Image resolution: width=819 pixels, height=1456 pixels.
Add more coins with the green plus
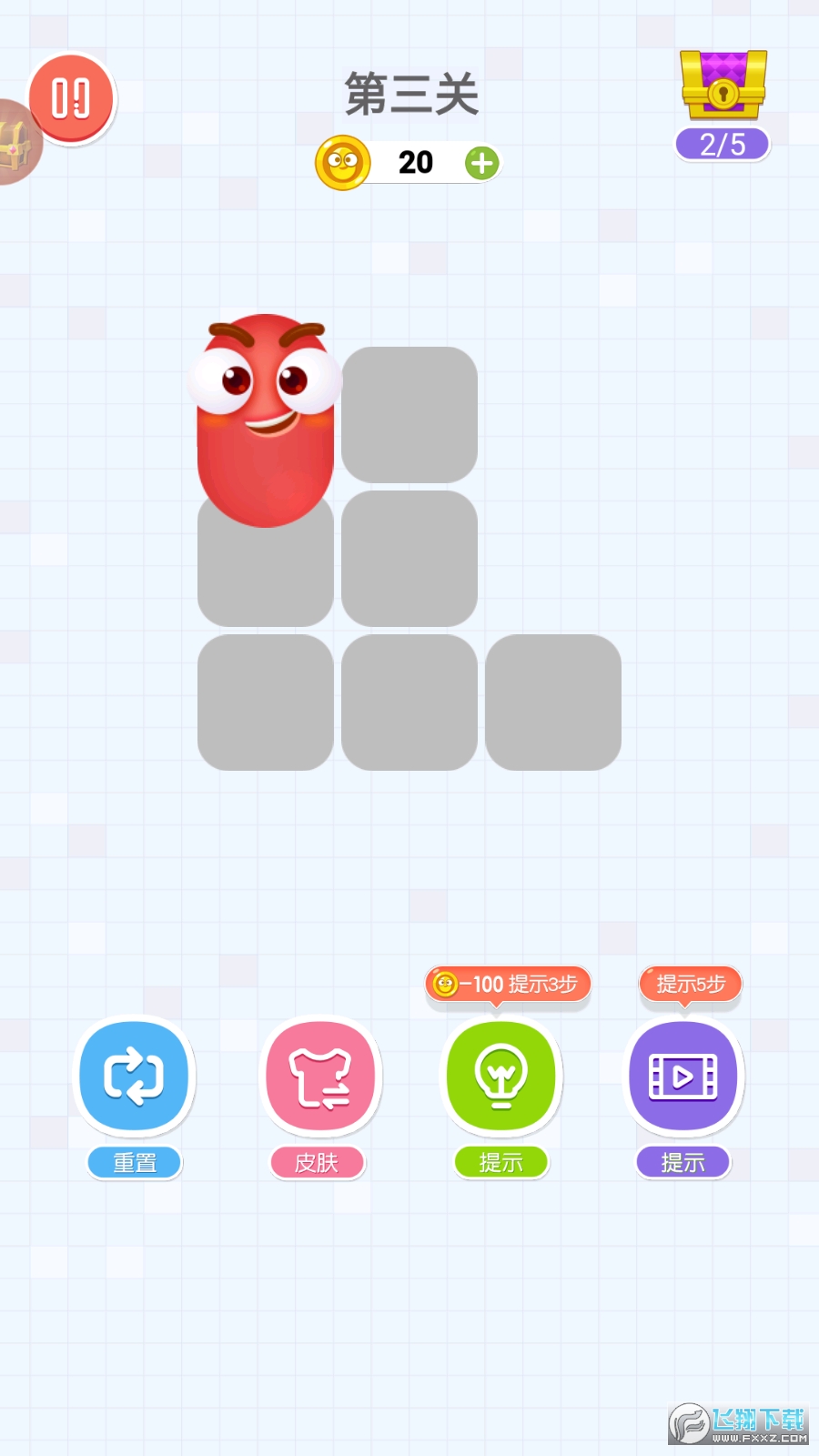click(x=481, y=164)
